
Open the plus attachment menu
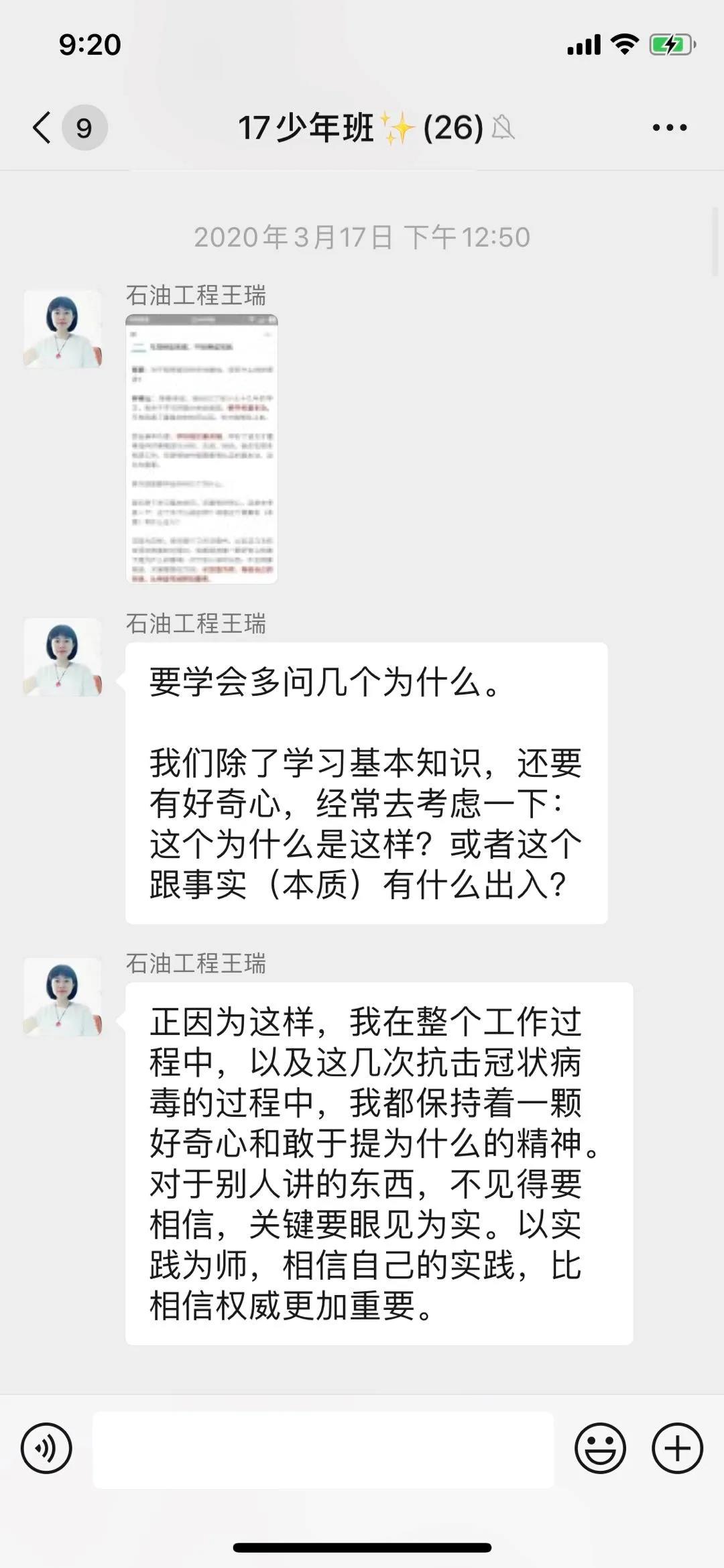pos(677,1448)
